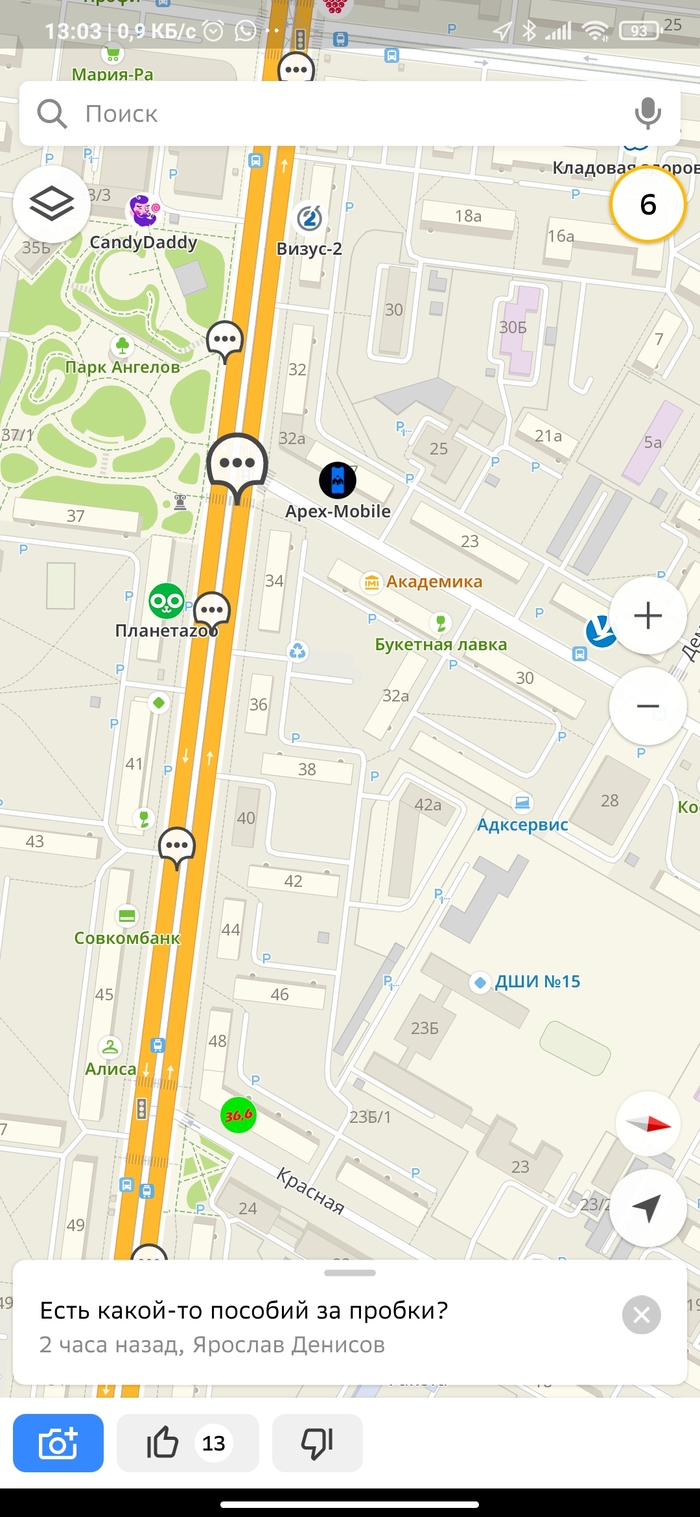This screenshot has height=1517, width=700.
Task: Expand the comment card using its handle
Action: tap(350, 1273)
